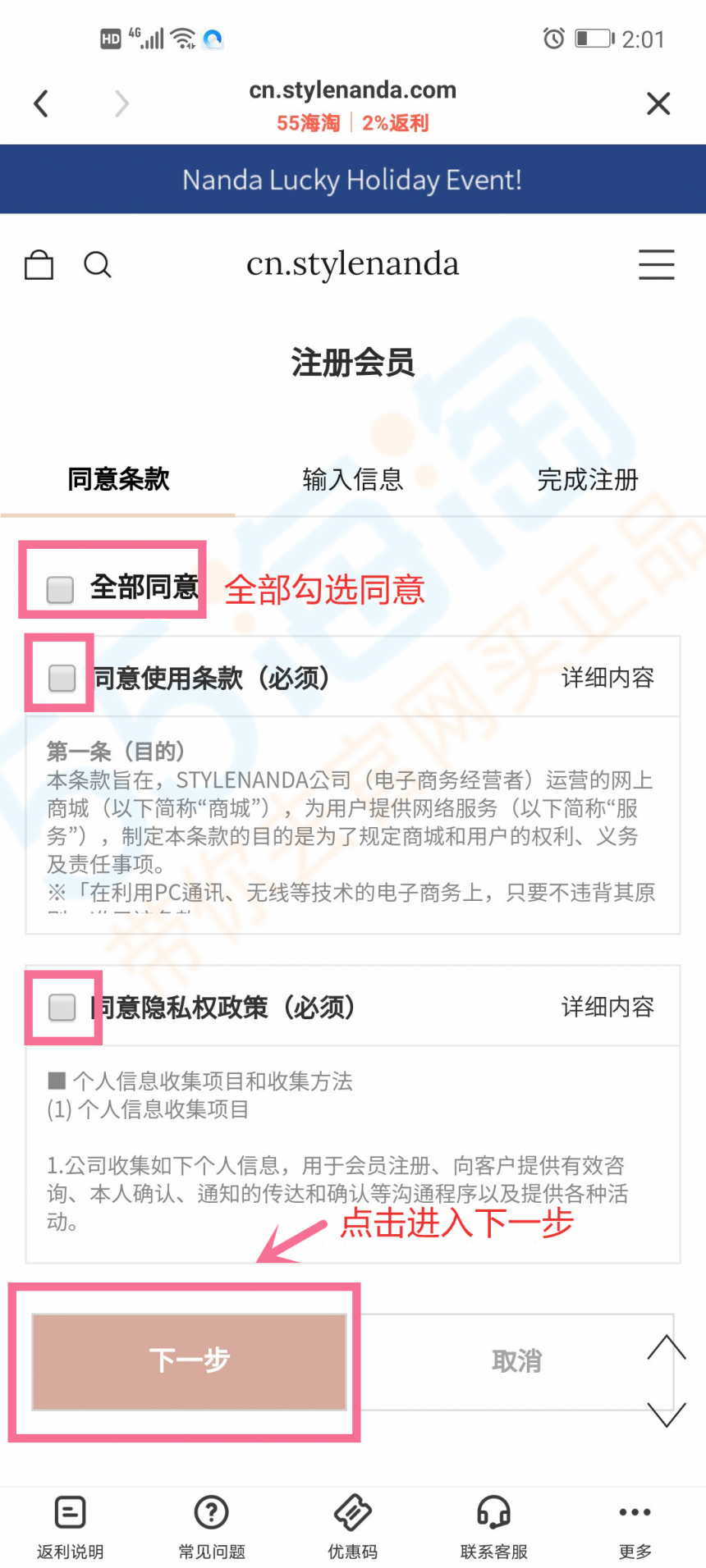Open 更多 options
Viewport: 706px width, 1568px height.
click(x=635, y=1527)
